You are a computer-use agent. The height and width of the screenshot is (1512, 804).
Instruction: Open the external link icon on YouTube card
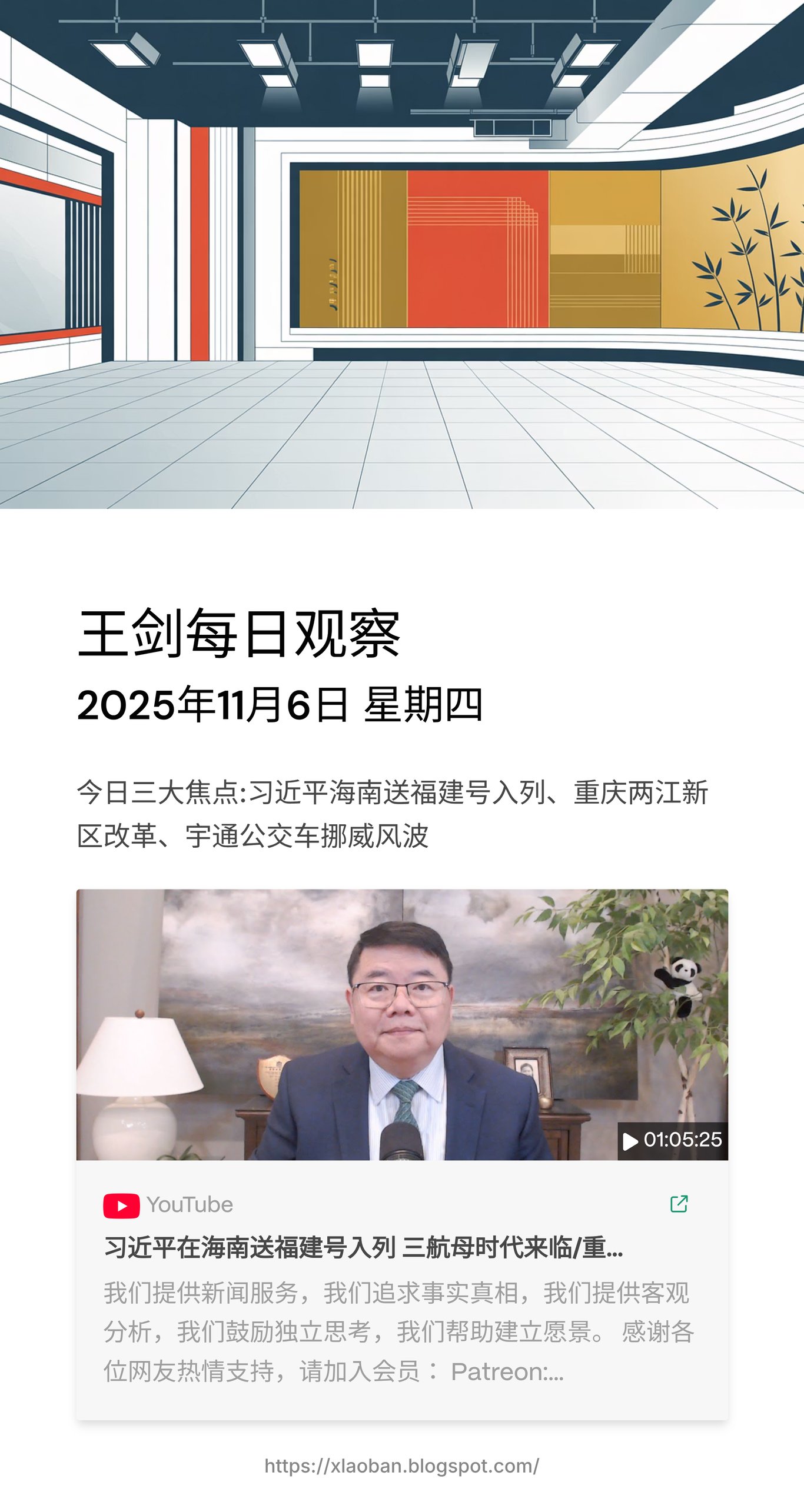pyautogui.click(x=679, y=1204)
